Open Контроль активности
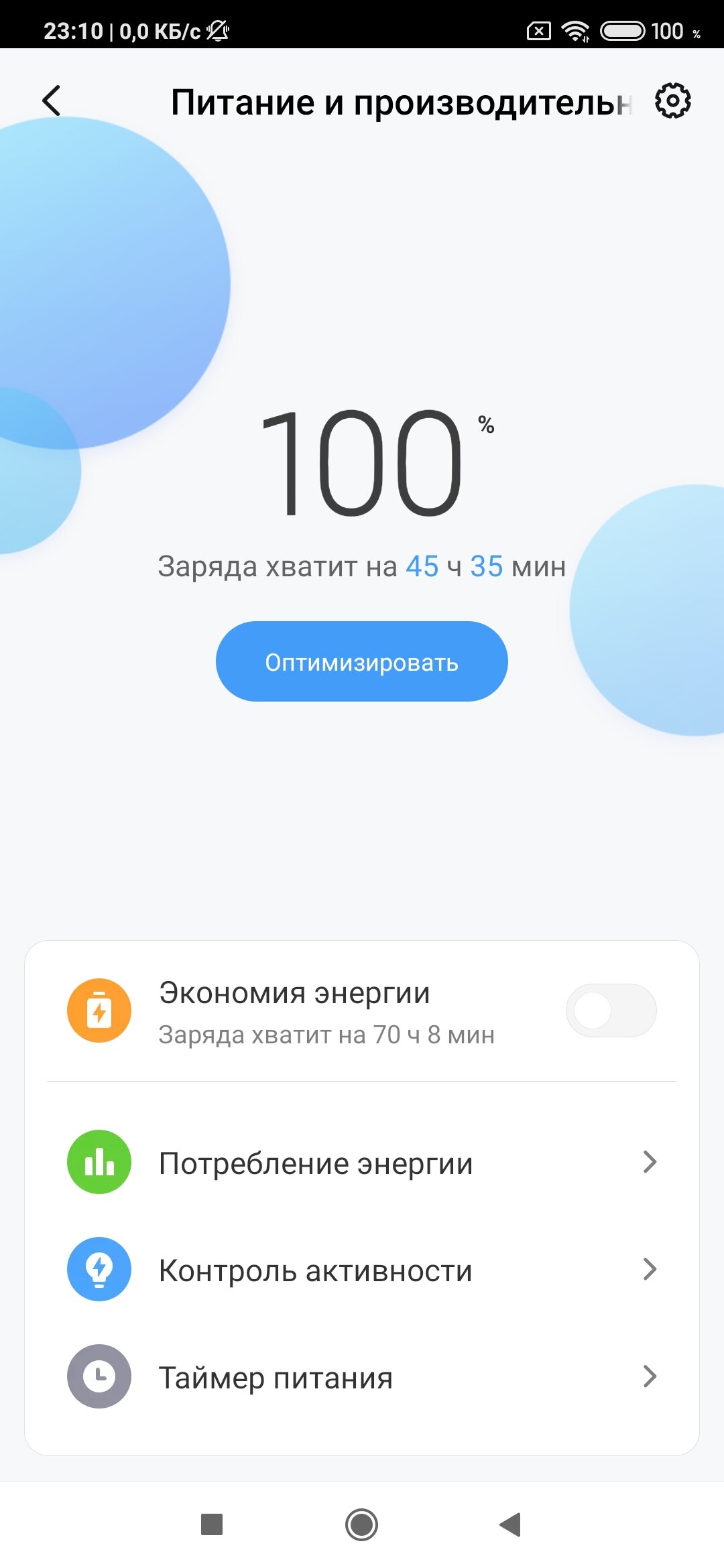 pyautogui.click(x=362, y=1270)
